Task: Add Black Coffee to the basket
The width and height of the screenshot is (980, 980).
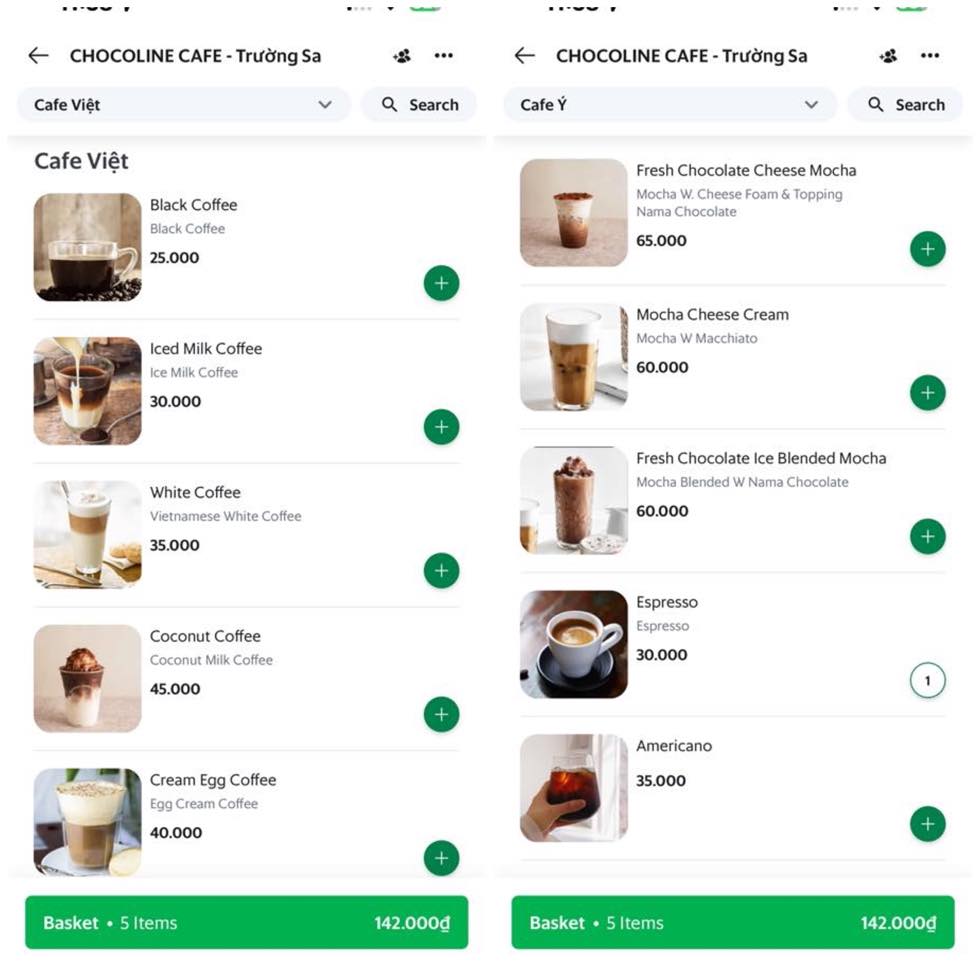Action: (x=441, y=283)
